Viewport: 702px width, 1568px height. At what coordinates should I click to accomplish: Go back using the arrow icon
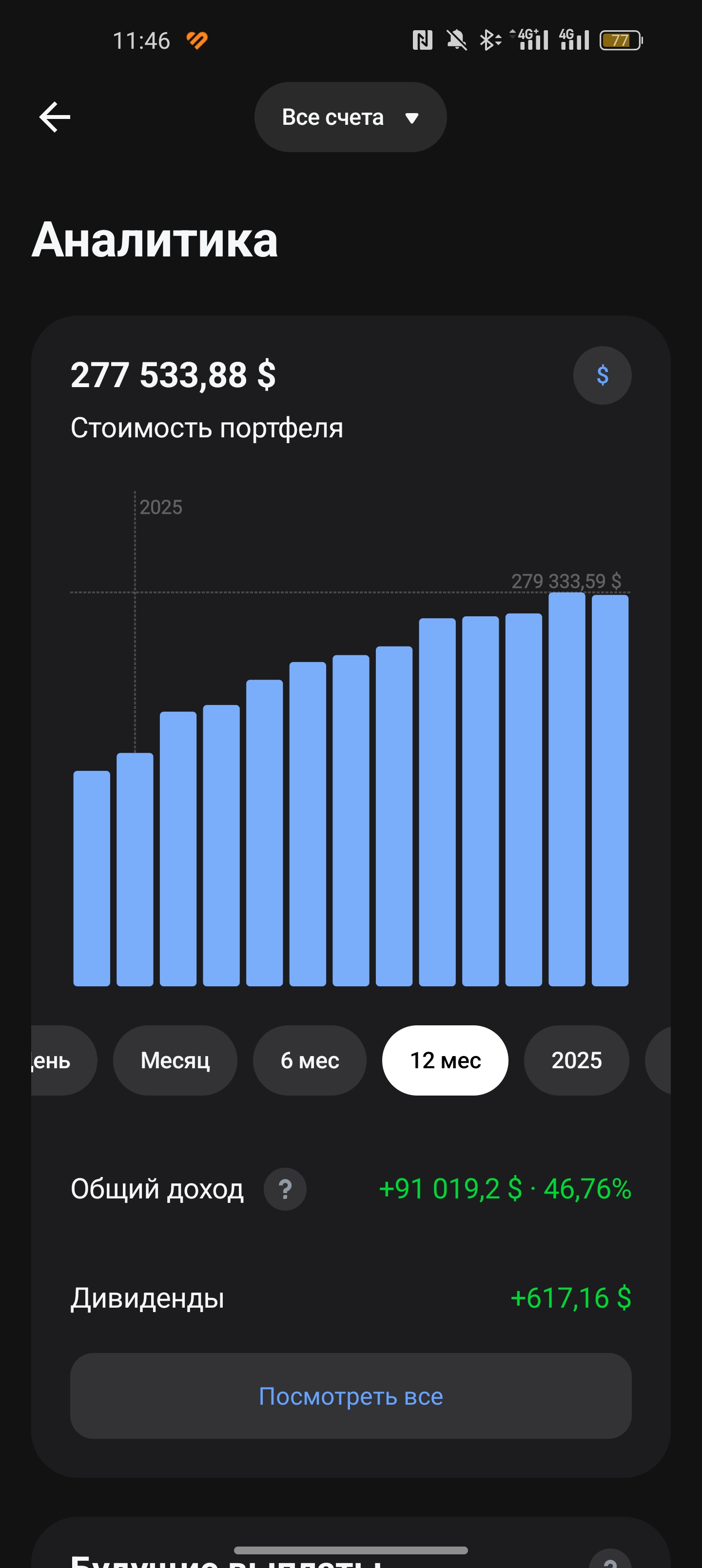[x=55, y=117]
